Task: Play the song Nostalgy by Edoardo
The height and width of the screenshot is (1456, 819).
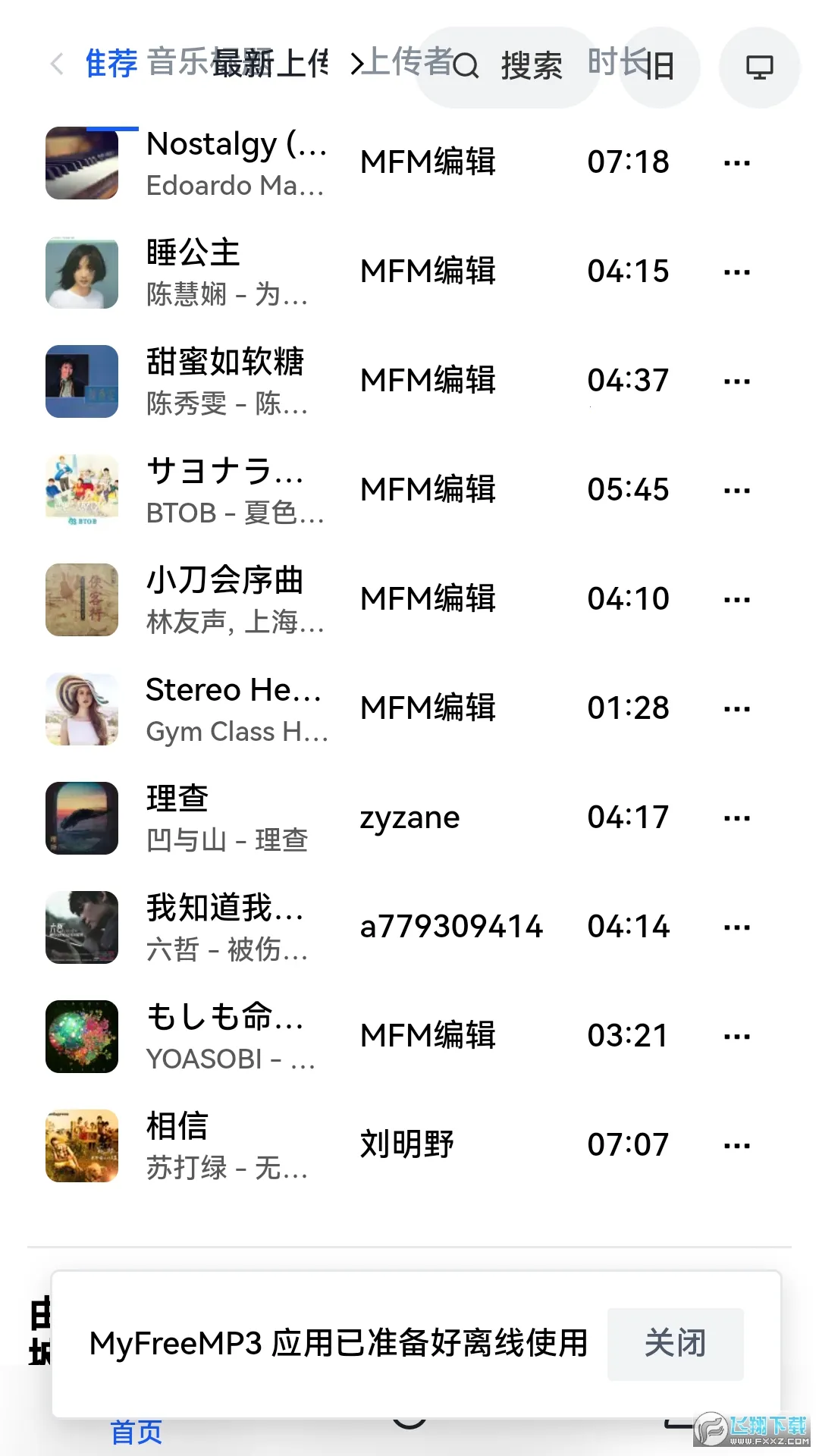Action: [x=235, y=164]
